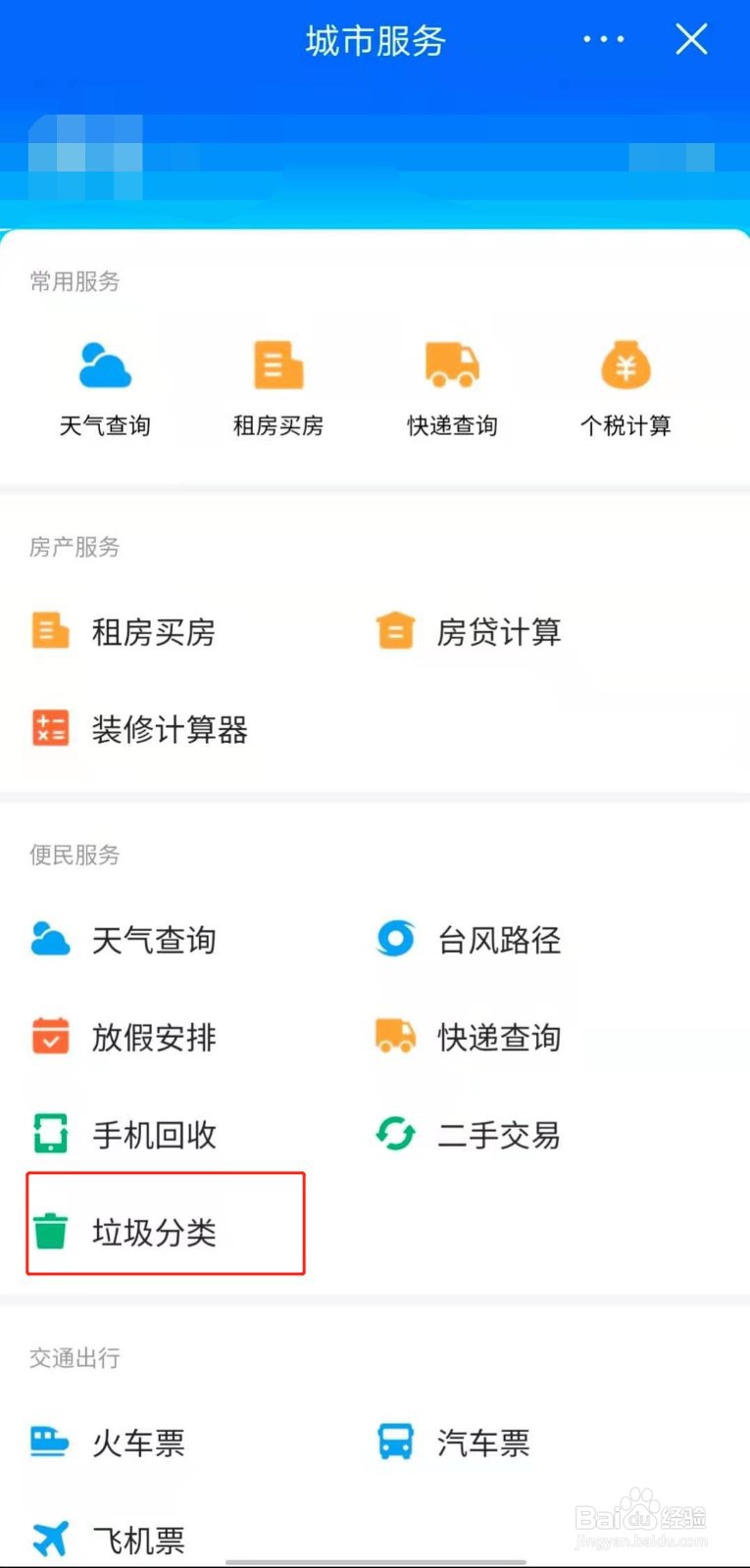Tap the 放假安排 calendar icon
Viewport: 750px width, 1568px height.
(x=49, y=1036)
